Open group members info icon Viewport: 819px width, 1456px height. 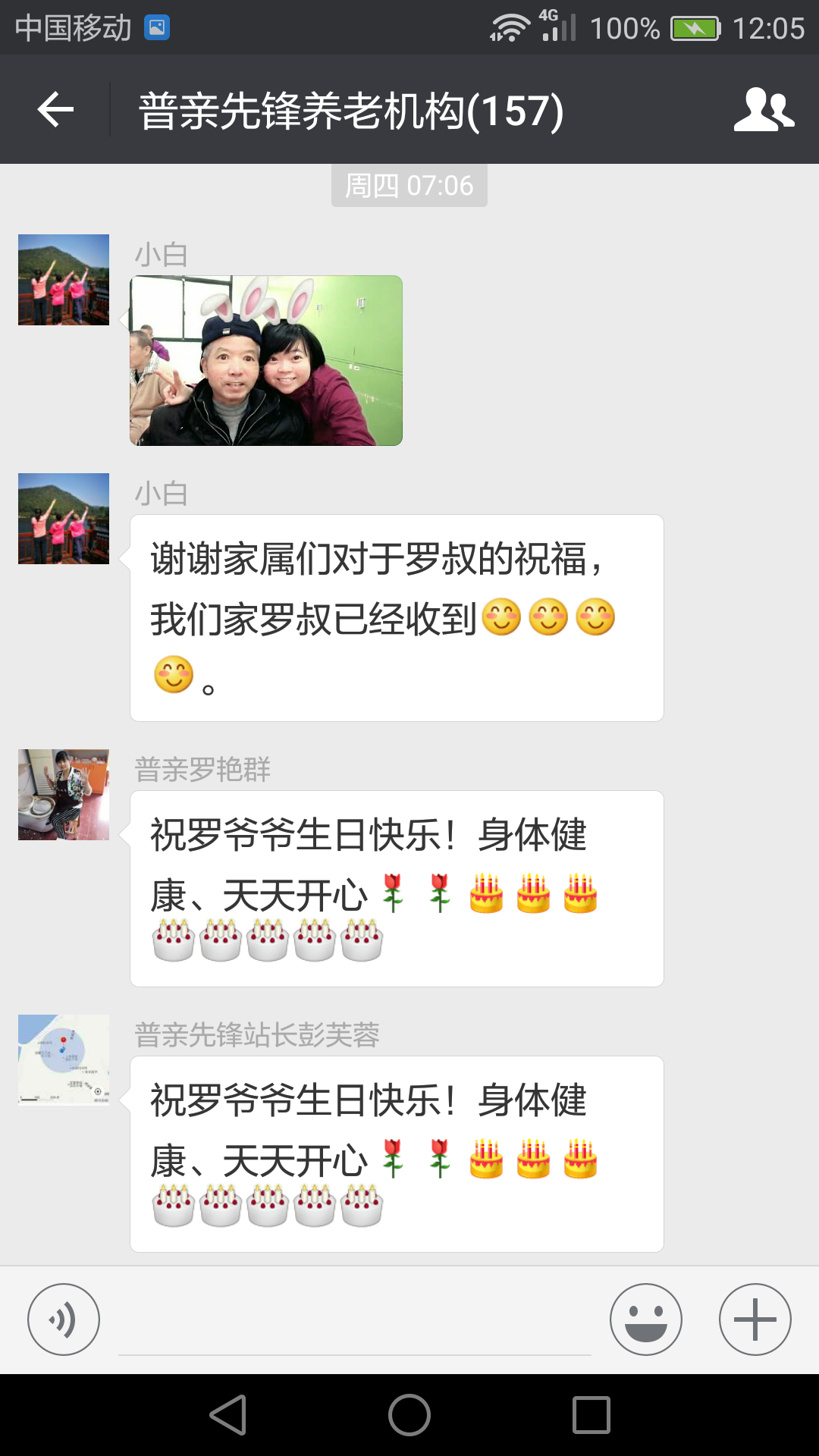click(x=764, y=110)
